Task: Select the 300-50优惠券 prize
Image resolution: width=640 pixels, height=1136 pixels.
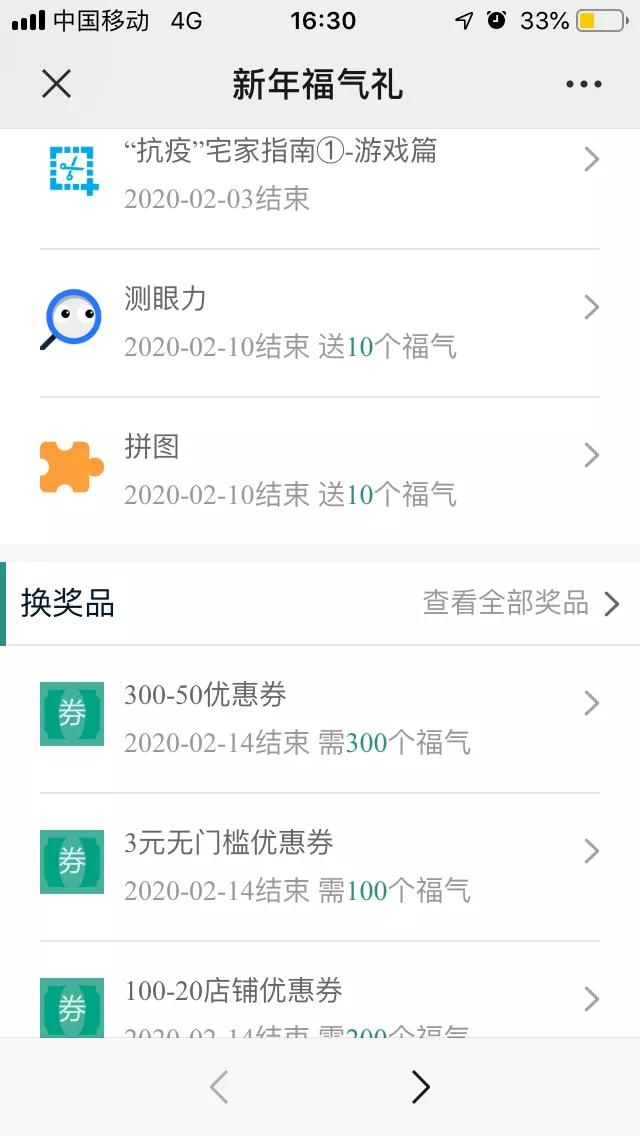Action: 320,718
